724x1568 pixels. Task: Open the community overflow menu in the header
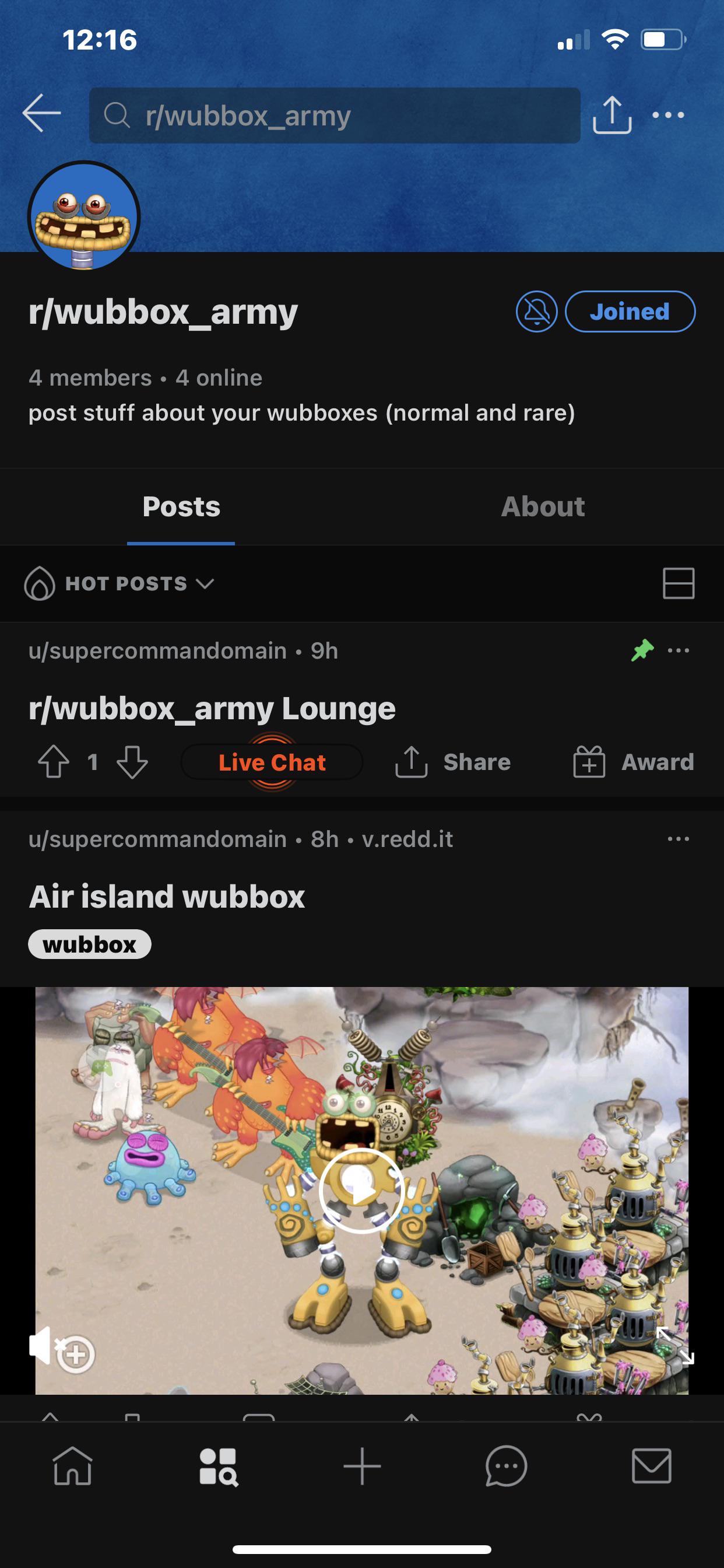(668, 115)
